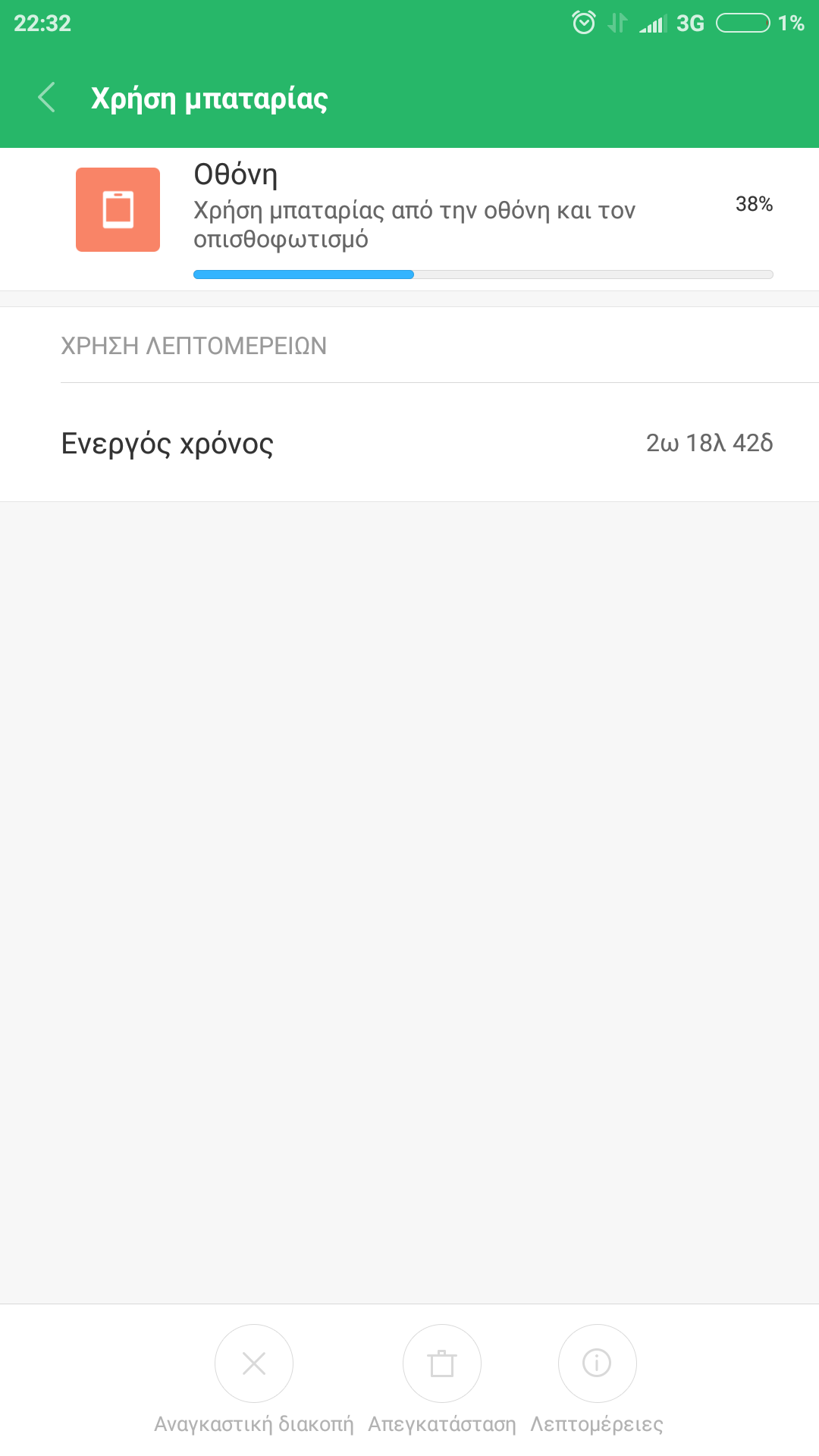819x1456 pixels.
Task: Open Λεπτομέρειες info button
Action: (x=597, y=1363)
